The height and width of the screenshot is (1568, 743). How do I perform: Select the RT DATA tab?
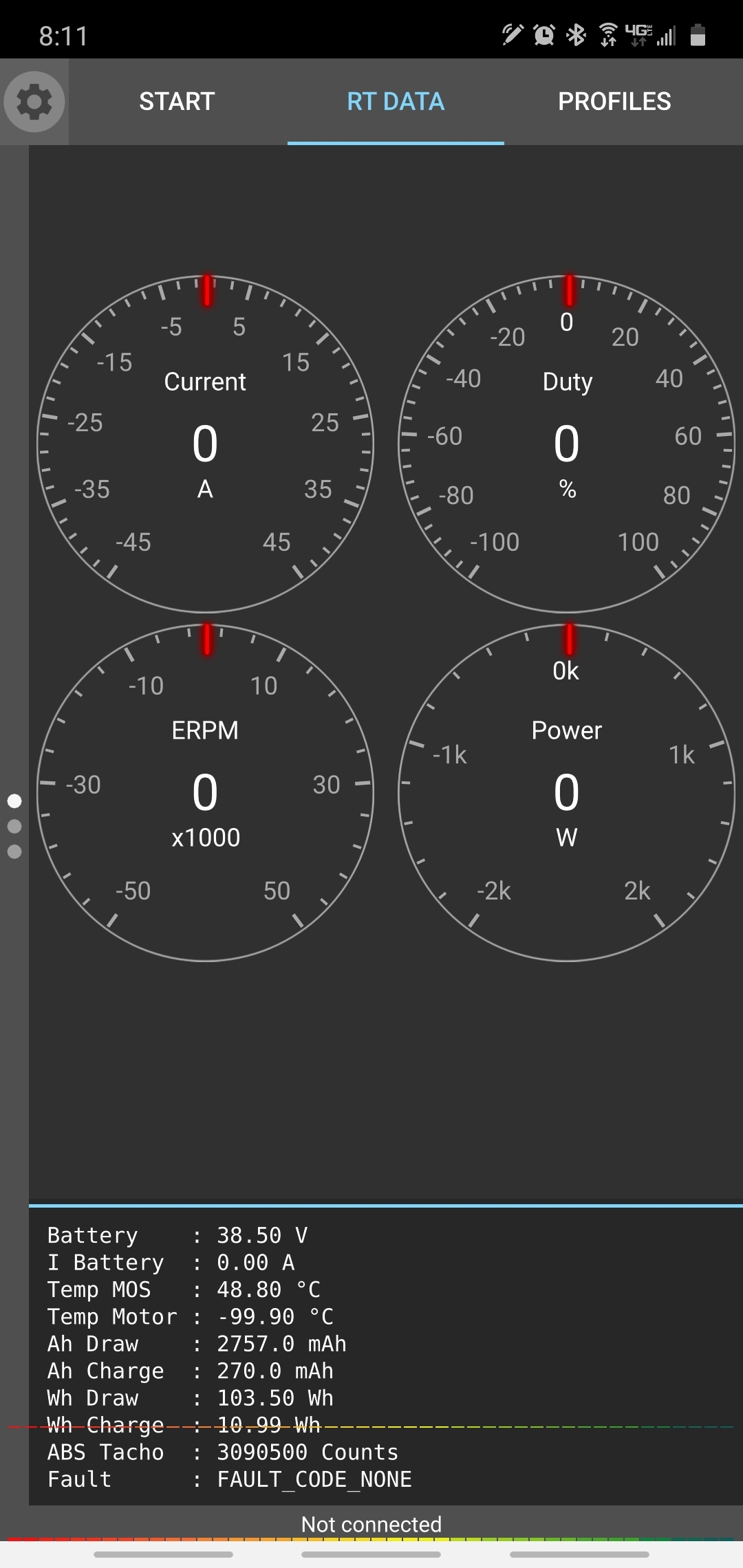click(x=396, y=102)
